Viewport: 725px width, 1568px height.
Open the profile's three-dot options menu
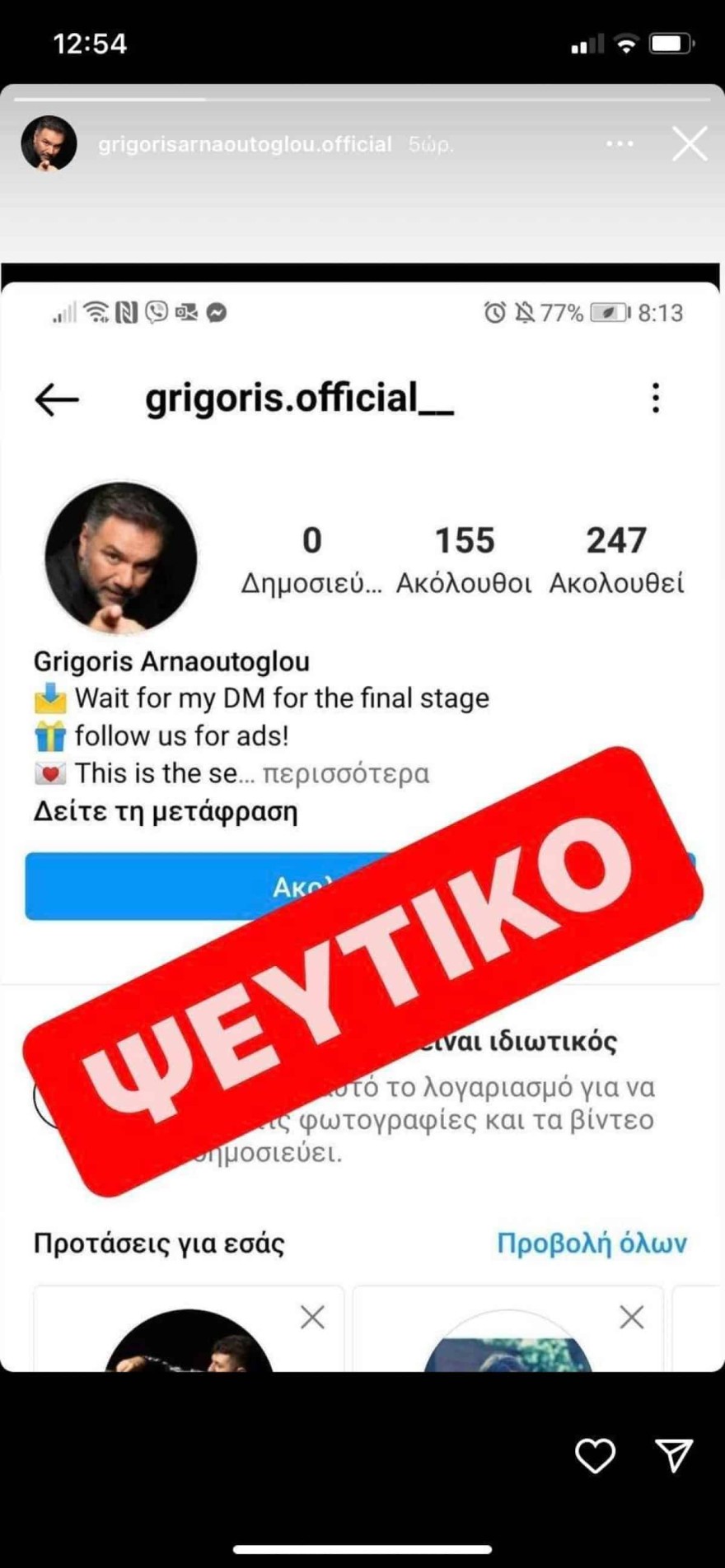[x=655, y=399]
